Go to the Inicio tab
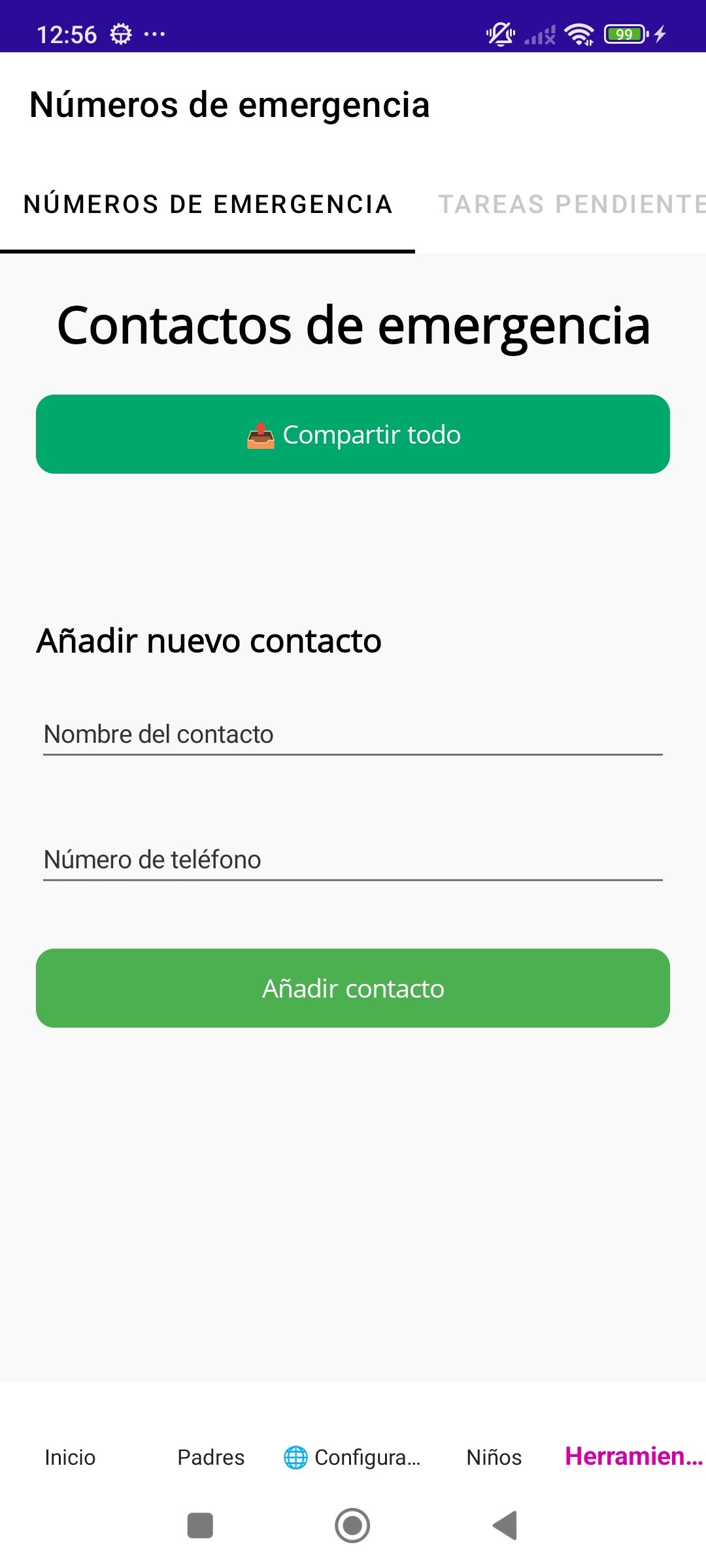This screenshot has height=1568, width=706. pyautogui.click(x=70, y=1457)
